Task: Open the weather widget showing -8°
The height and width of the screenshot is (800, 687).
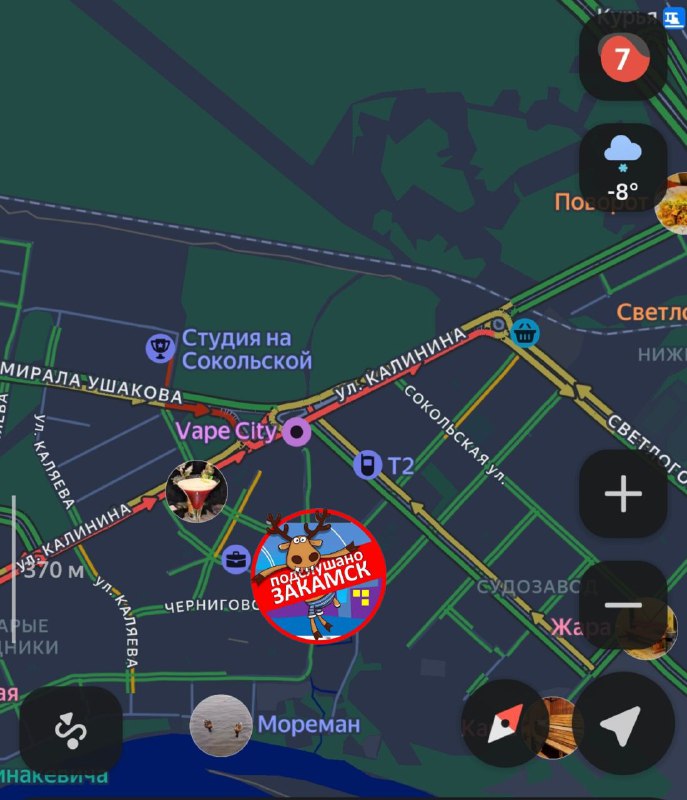Action: [623, 170]
